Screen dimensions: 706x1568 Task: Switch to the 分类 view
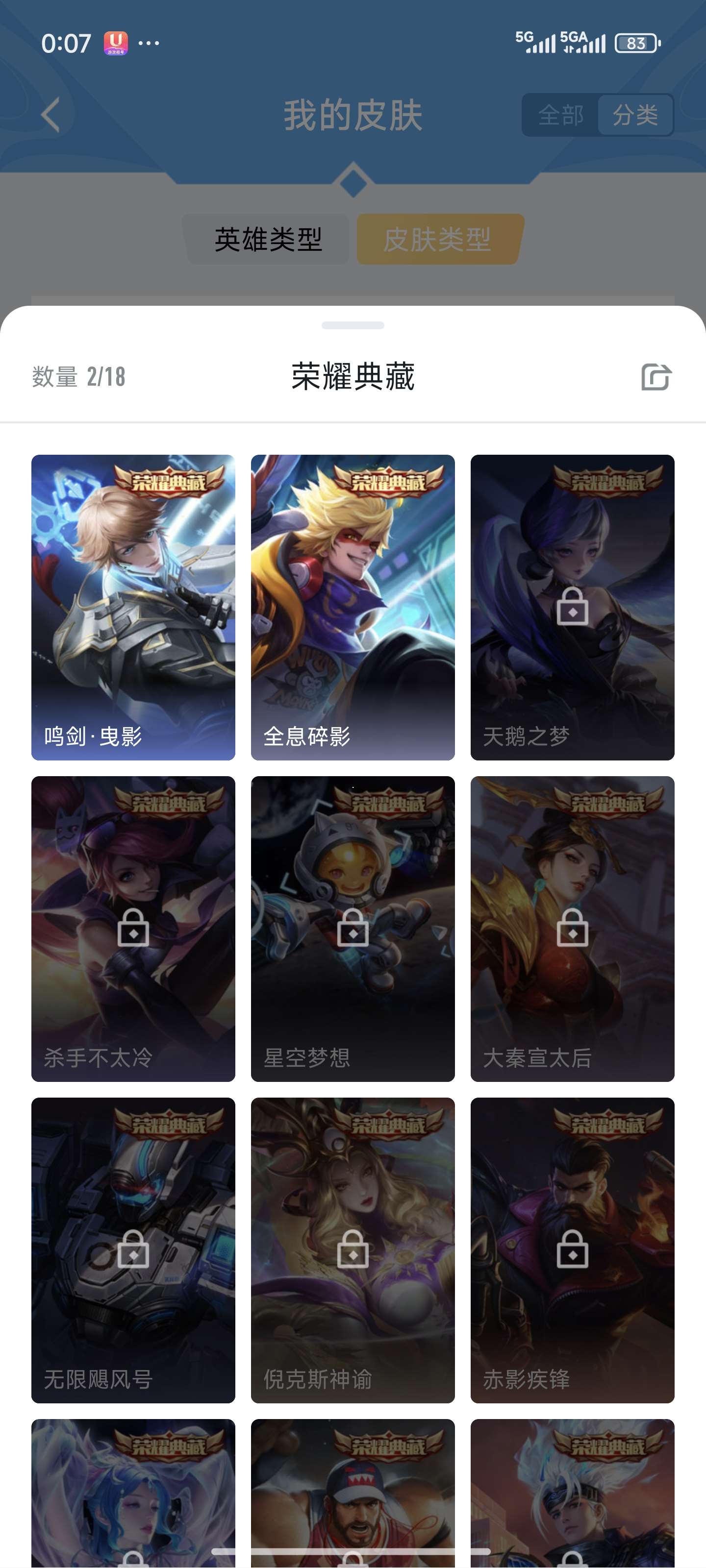[x=635, y=115]
